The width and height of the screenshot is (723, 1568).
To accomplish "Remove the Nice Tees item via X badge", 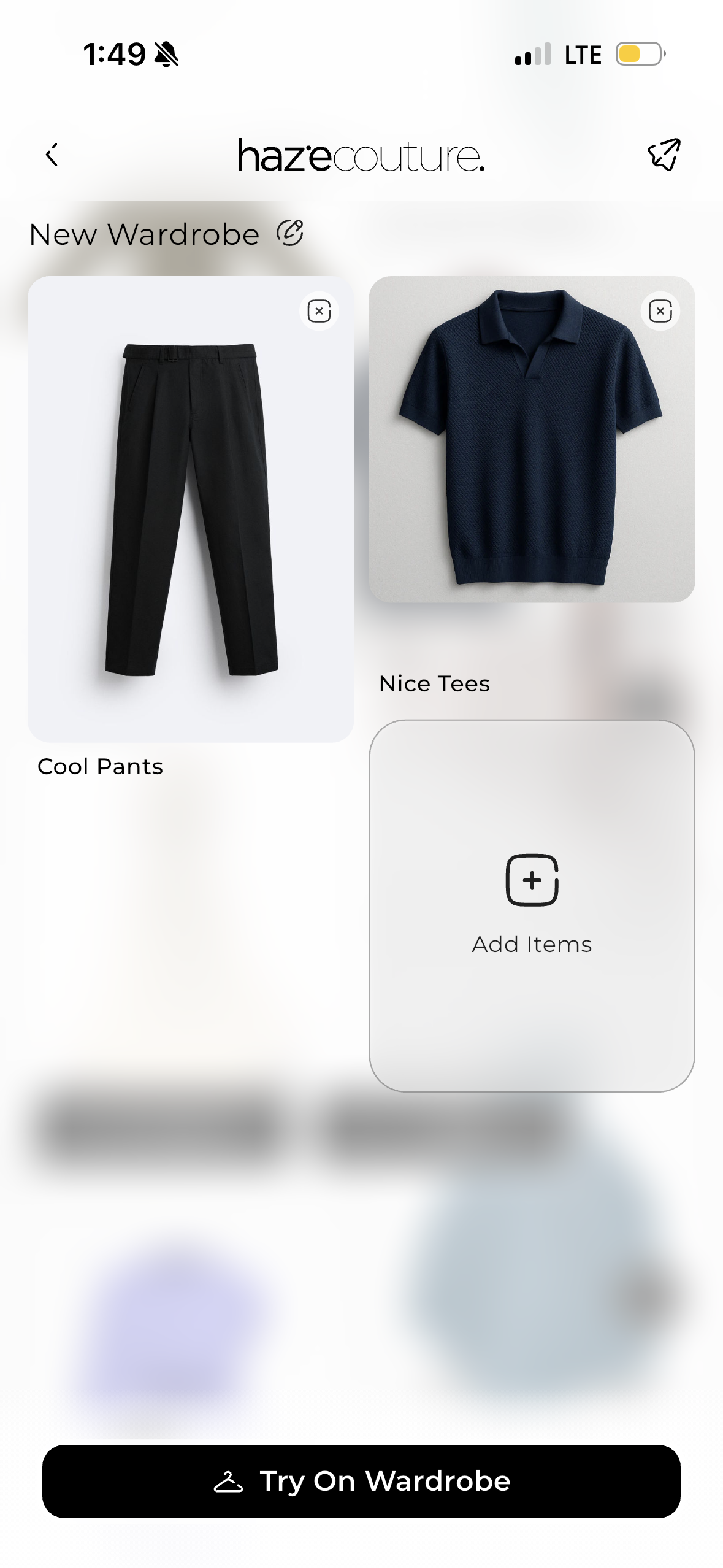I will (x=659, y=311).
